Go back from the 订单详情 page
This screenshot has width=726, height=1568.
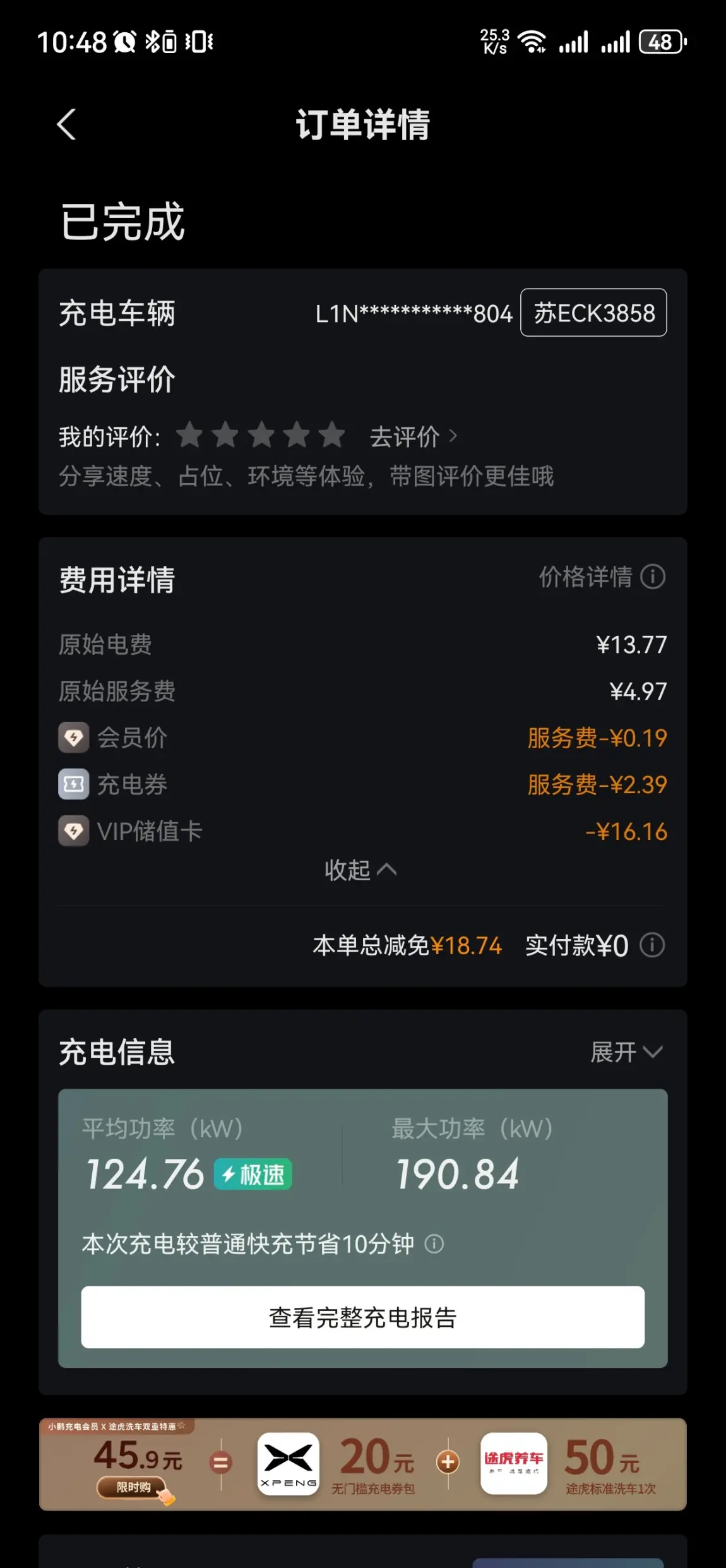[x=66, y=124]
